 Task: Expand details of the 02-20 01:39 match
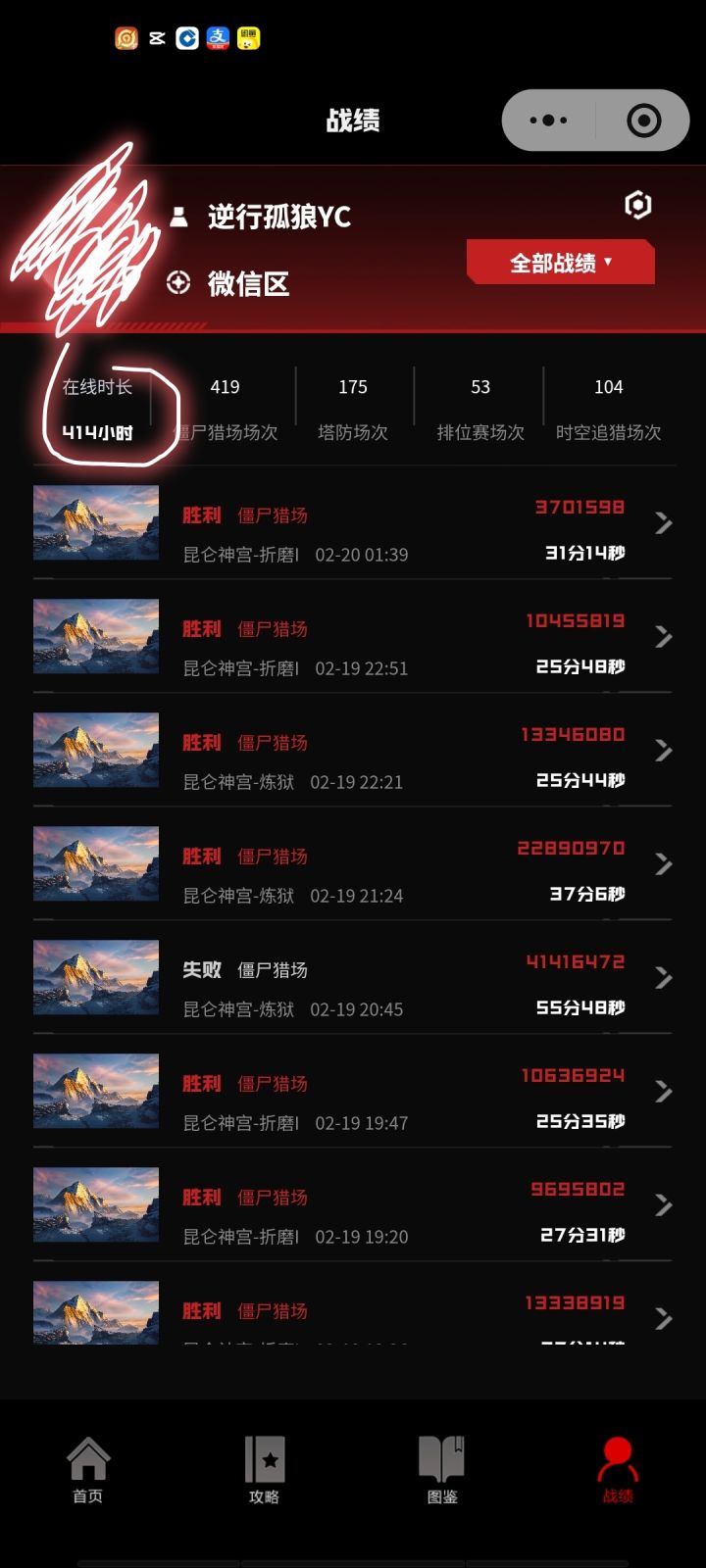coord(663,523)
